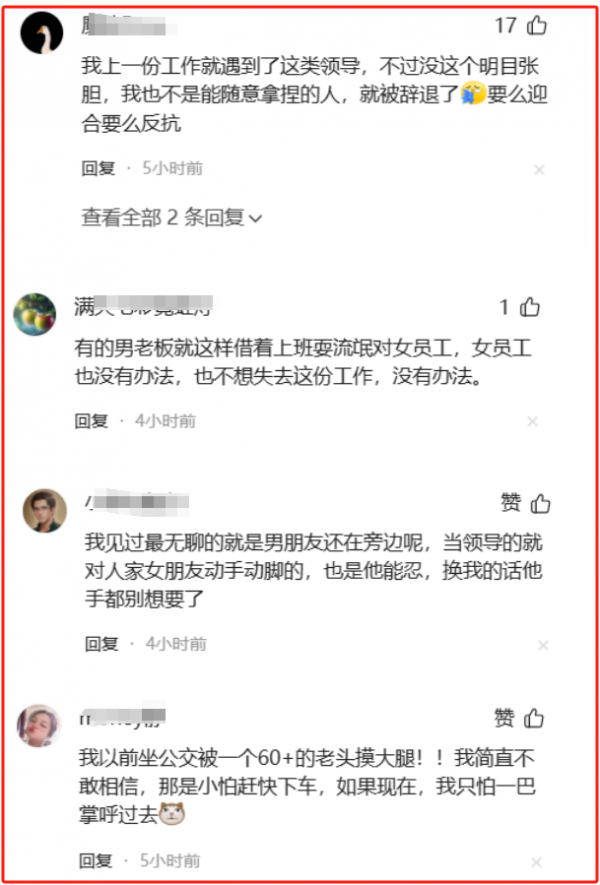Screen dimensions: 600x885
Task: Reply to the 坐公交 comment
Action: coord(96,860)
